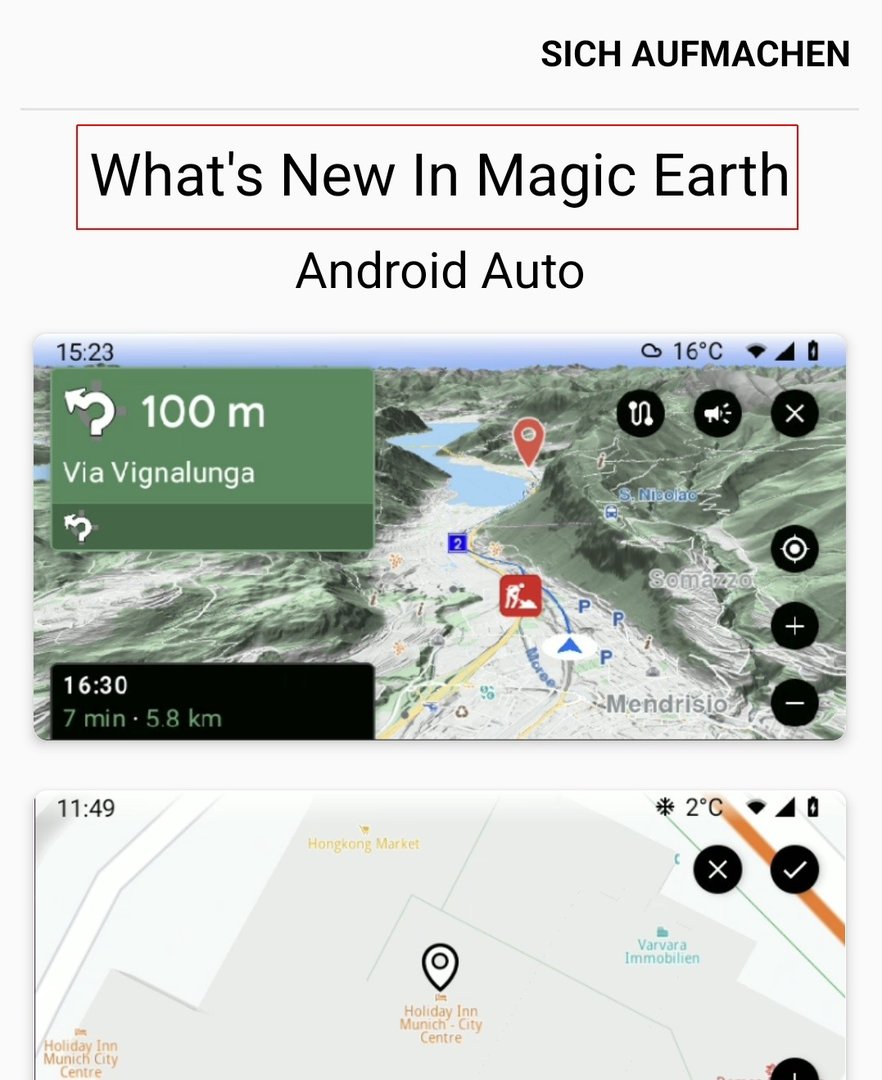Screen dimensions: 882x1080
Task: Tap the SICH AUFMACHEN button
Action: coord(695,54)
